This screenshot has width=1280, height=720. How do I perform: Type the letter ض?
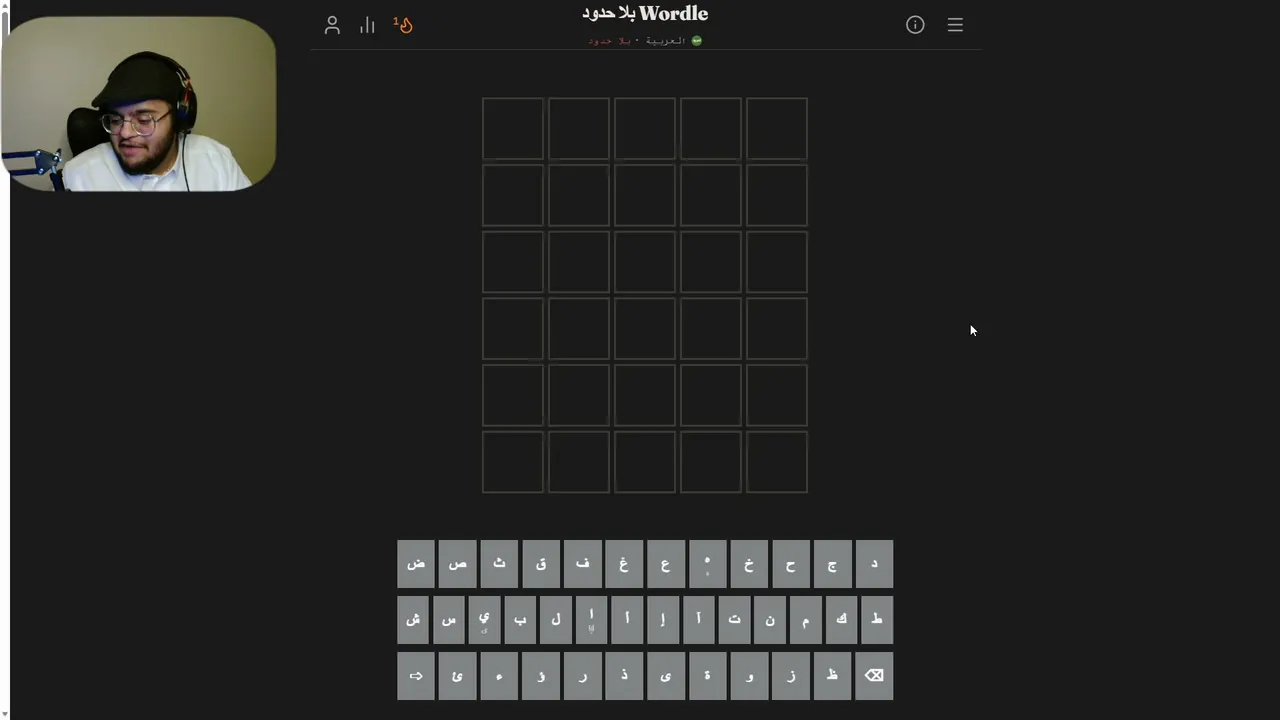click(416, 564)
